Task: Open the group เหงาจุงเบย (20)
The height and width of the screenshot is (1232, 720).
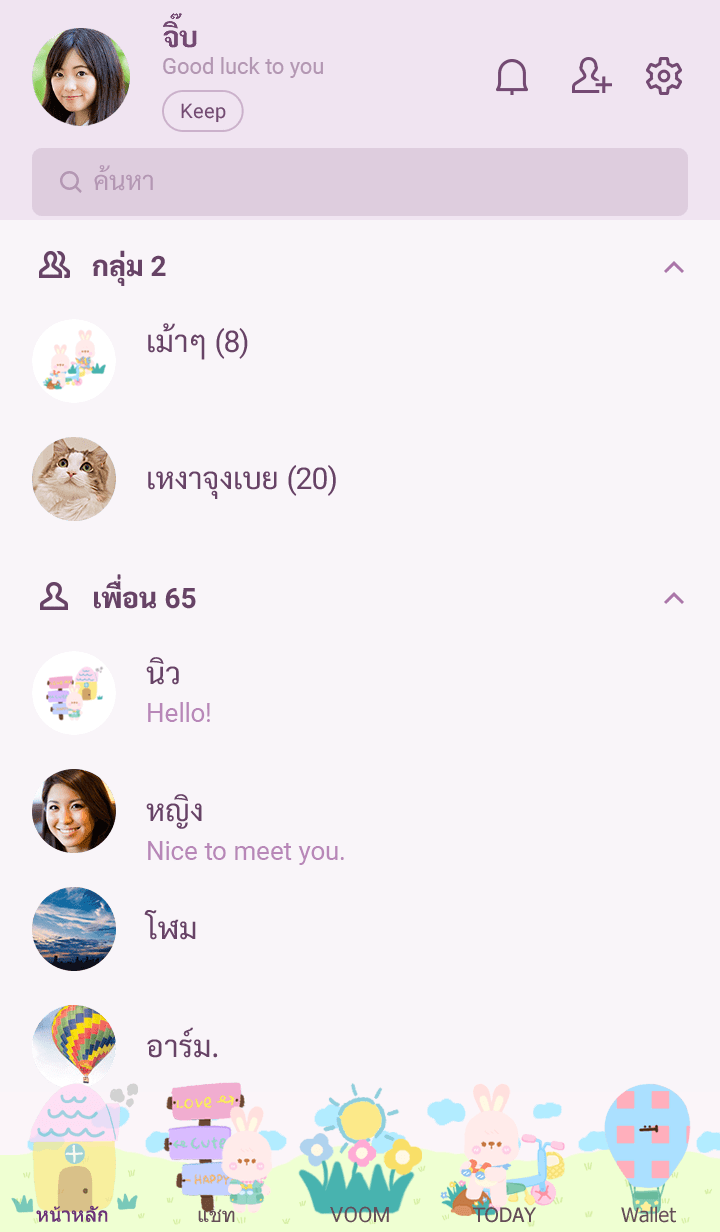Action: click(x=241, y=480)
